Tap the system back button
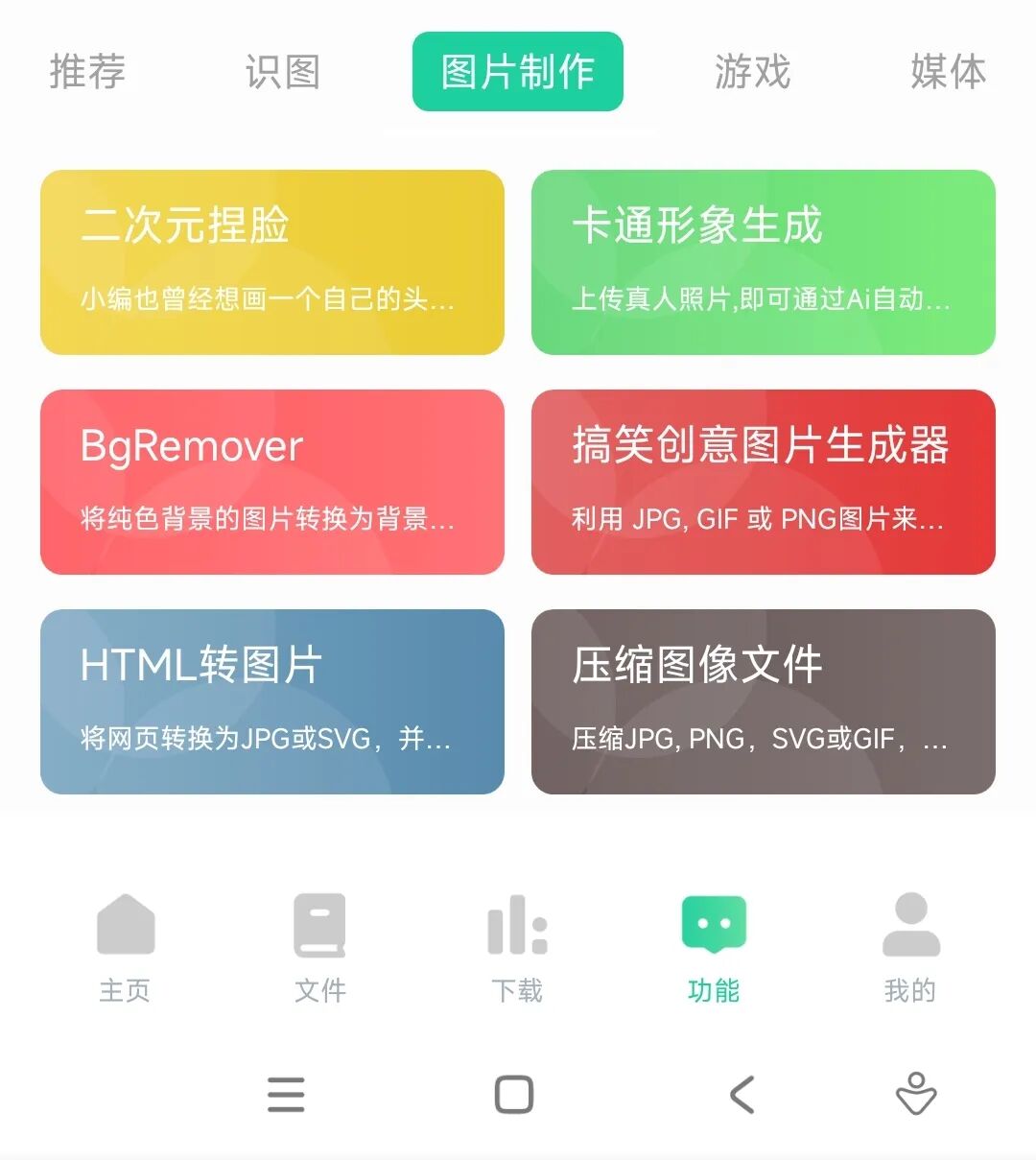Screen dimensions: 1036x1160 pyautogui.click(x=742, y=1094)
